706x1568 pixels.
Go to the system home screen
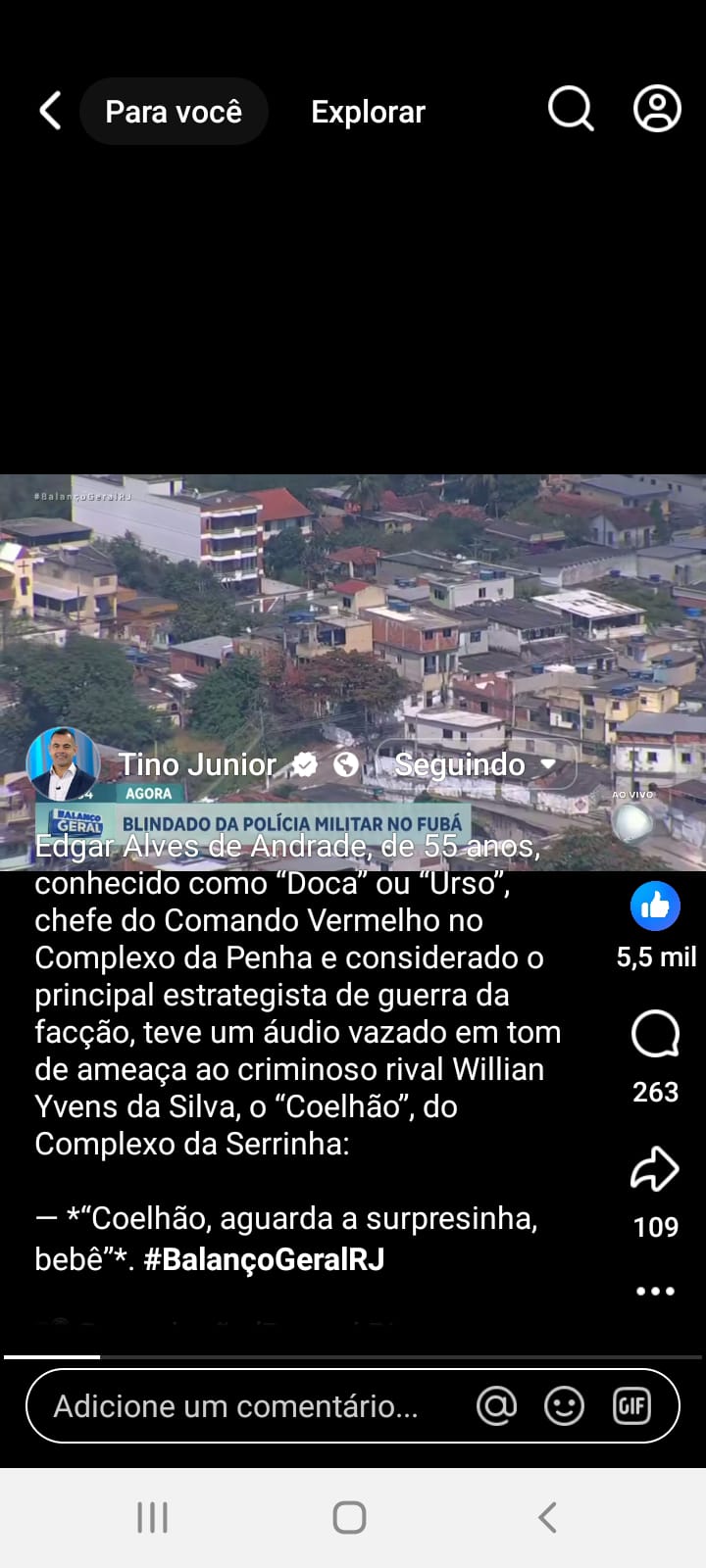(350, 1518)
